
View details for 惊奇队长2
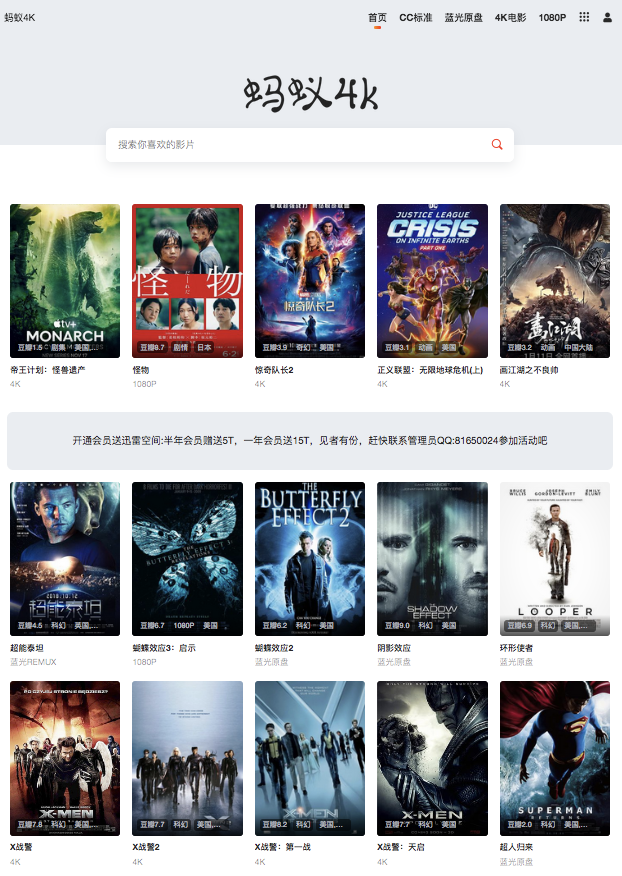(x=310, y=281)
